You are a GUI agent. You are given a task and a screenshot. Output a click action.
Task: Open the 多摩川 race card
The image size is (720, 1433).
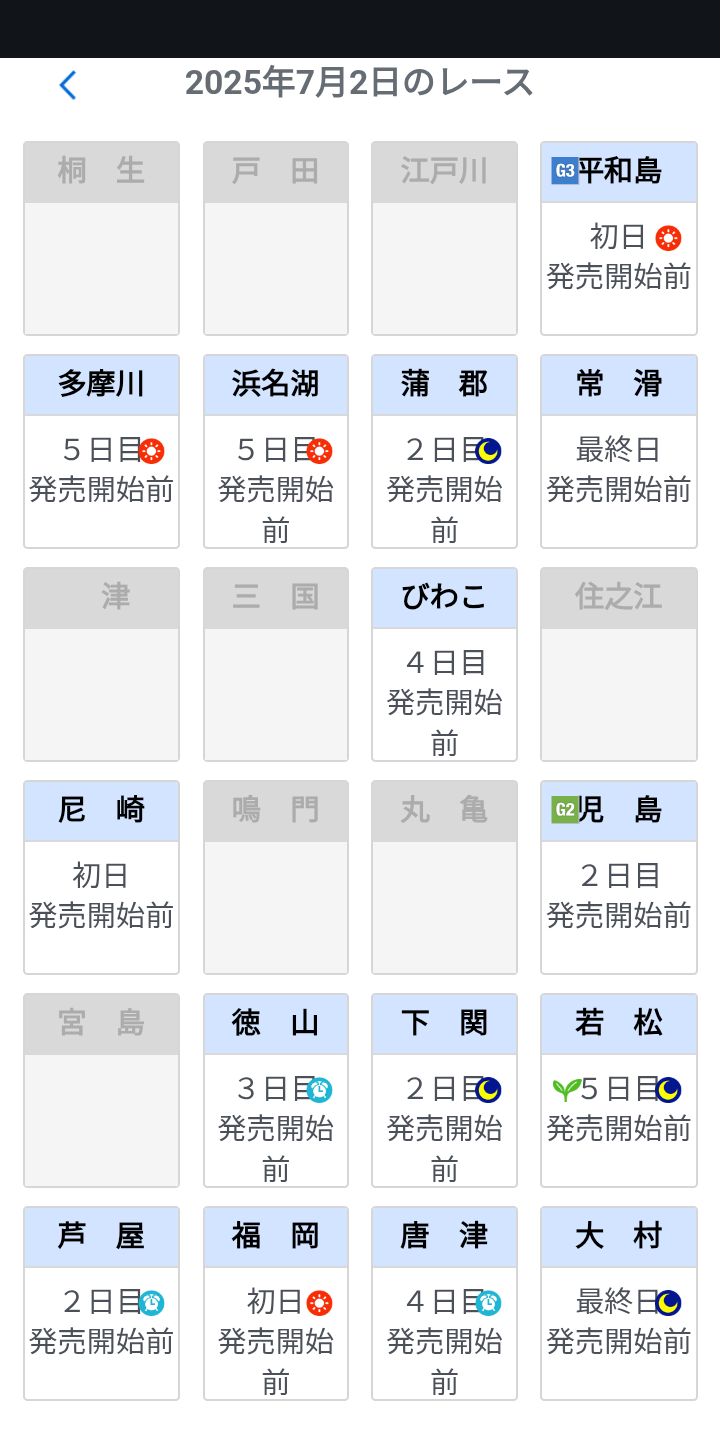(x=101, y=452)
